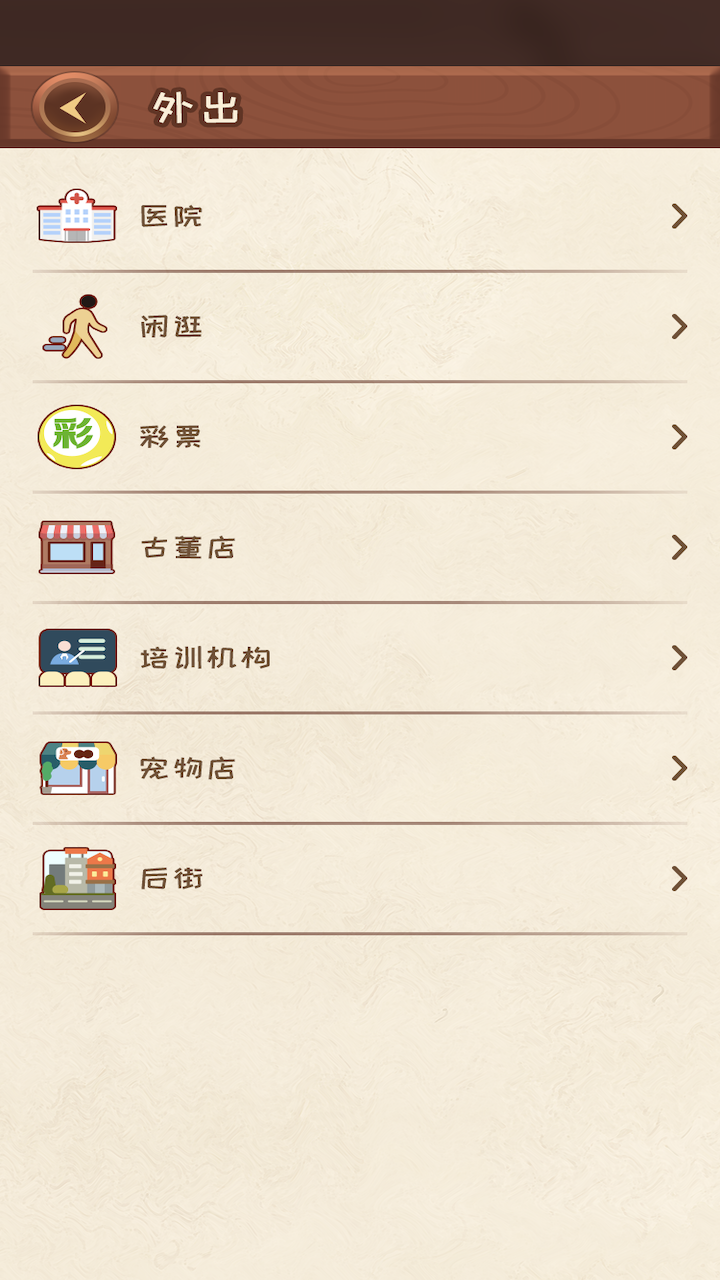This screenshot has width=720, height=1280.
Task: Select the classroom icon for 培训机构
Action: (x=76, y=658)
